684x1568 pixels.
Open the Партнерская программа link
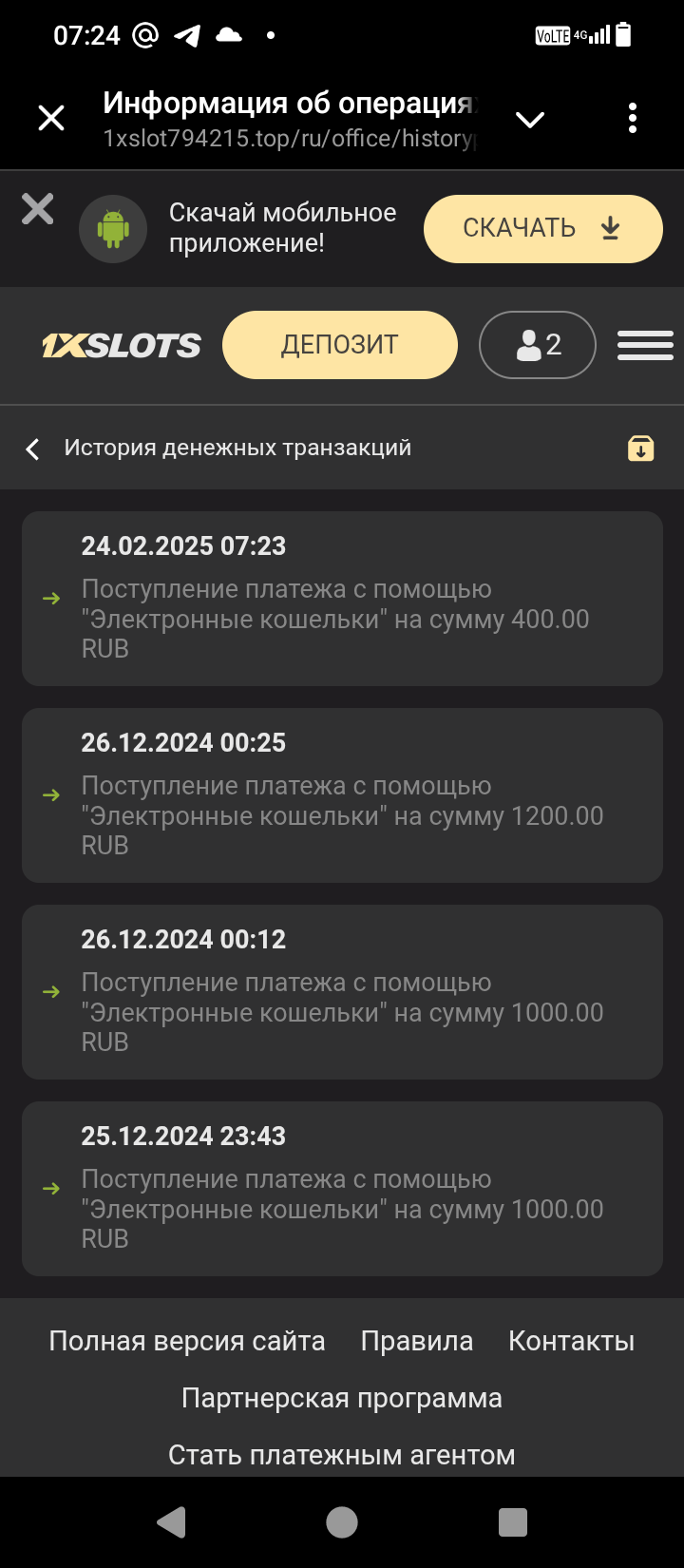tap(342, 1399)
